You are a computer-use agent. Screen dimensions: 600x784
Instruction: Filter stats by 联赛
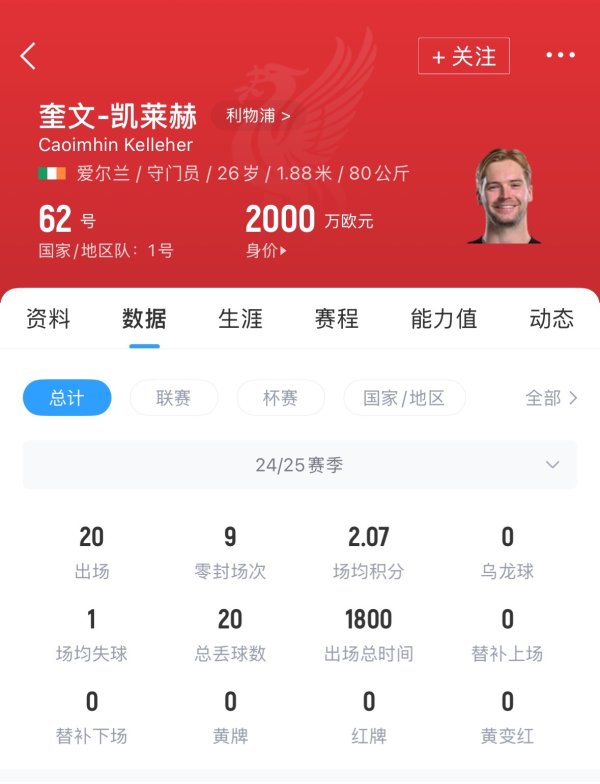tap(173, 398)
